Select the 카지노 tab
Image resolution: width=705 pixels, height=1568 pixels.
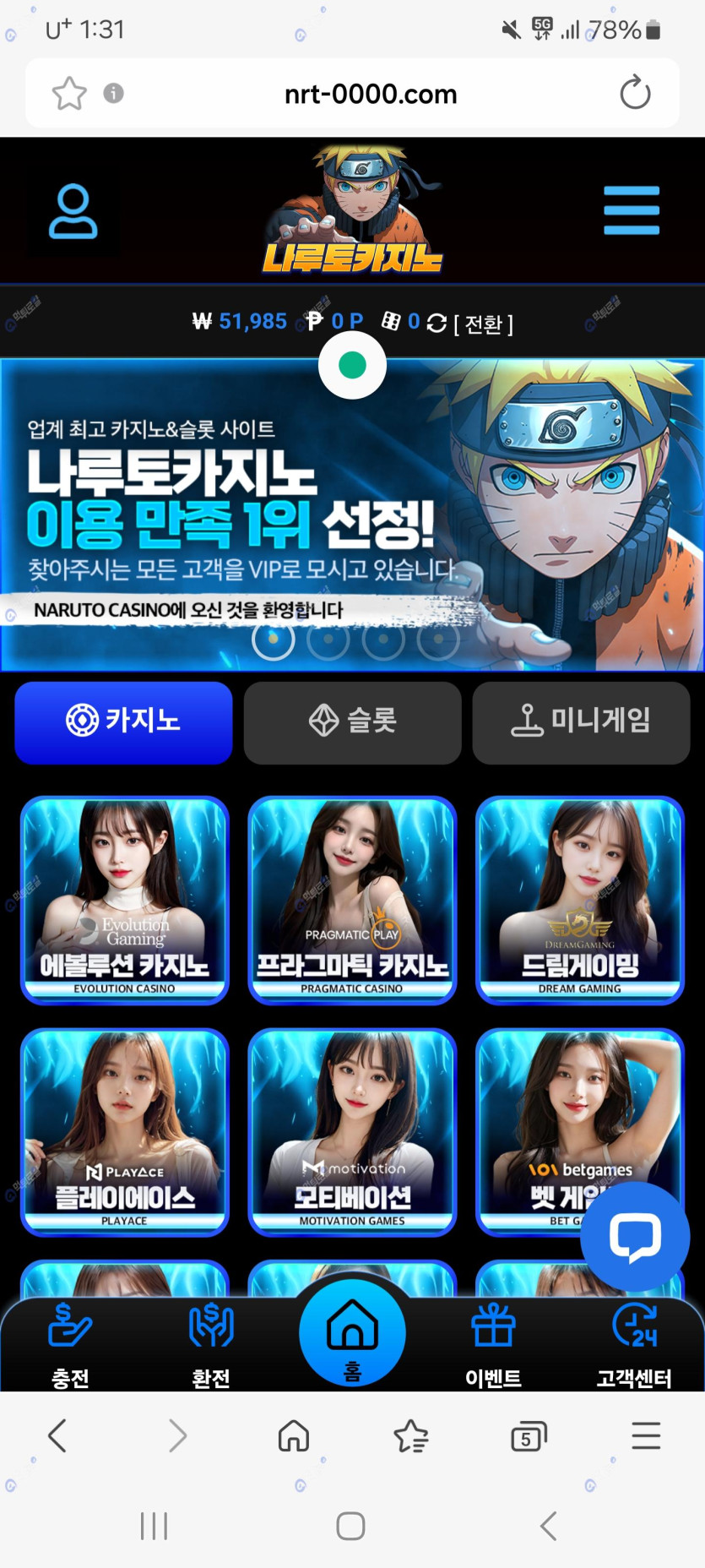[x=123, y=721]
